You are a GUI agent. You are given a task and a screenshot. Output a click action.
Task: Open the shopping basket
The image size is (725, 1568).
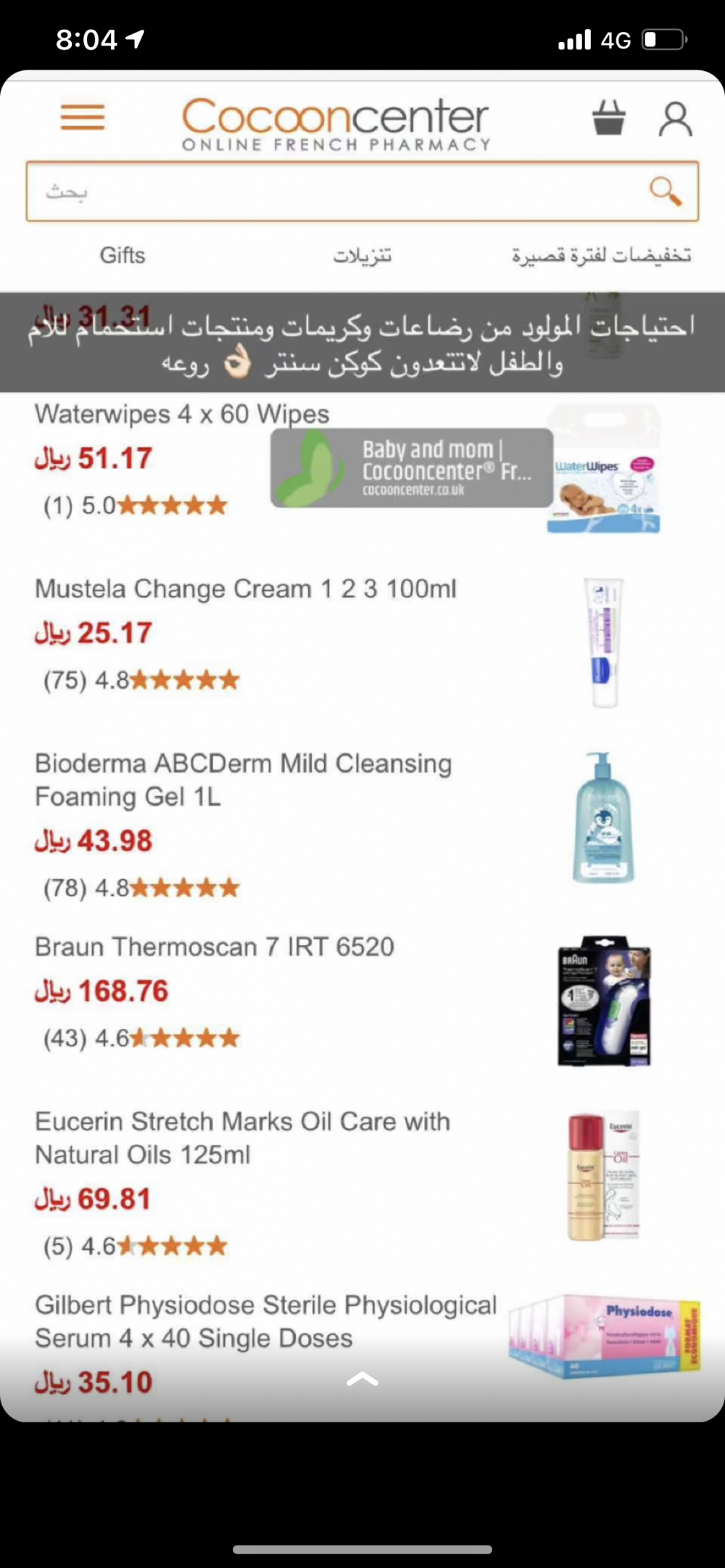pos(608,118)
